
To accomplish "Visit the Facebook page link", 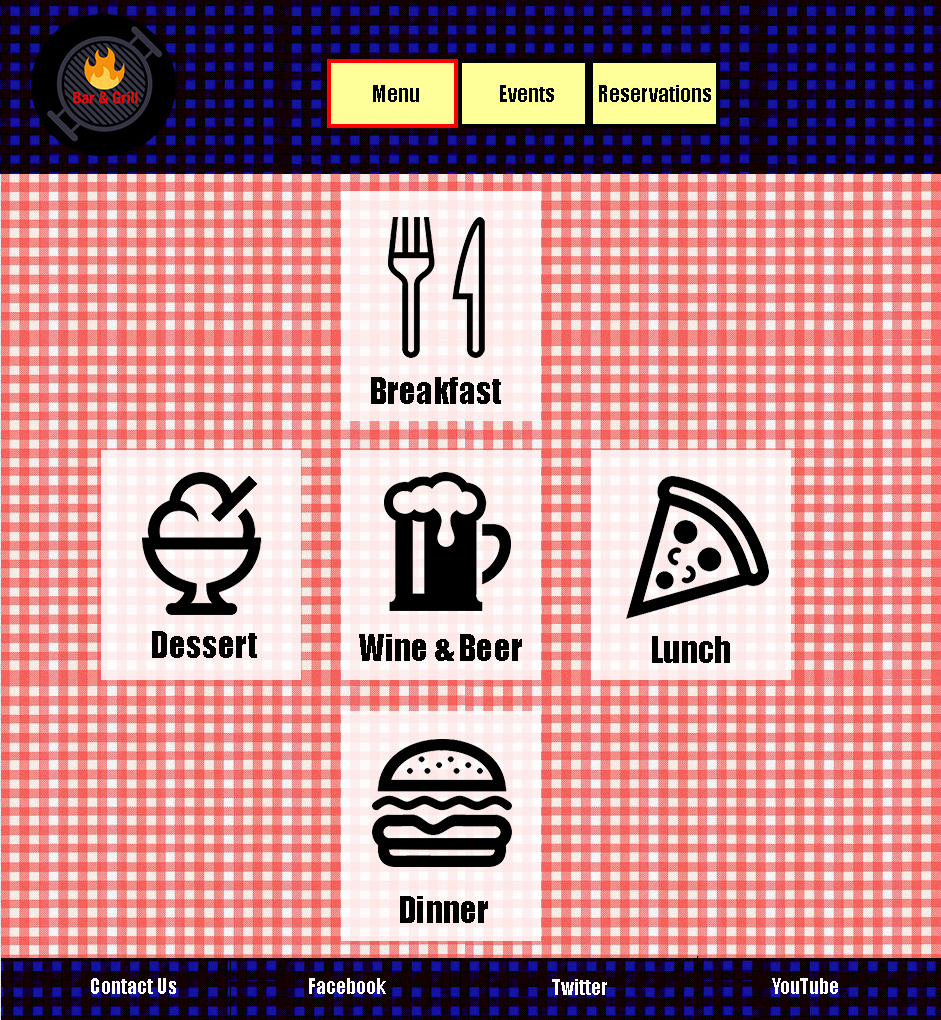I will click(x=346, y=987).
